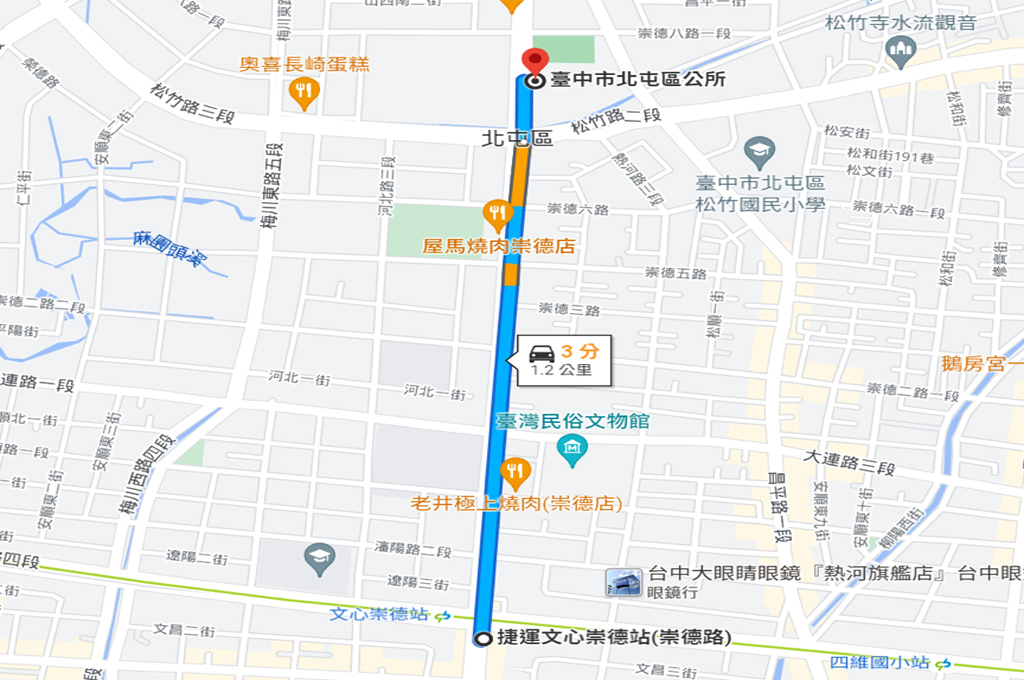Open the 奧喜長崎蛋糕 restaurant marker
This screenshot has height=680, width=1024.
tap(304, 93)
